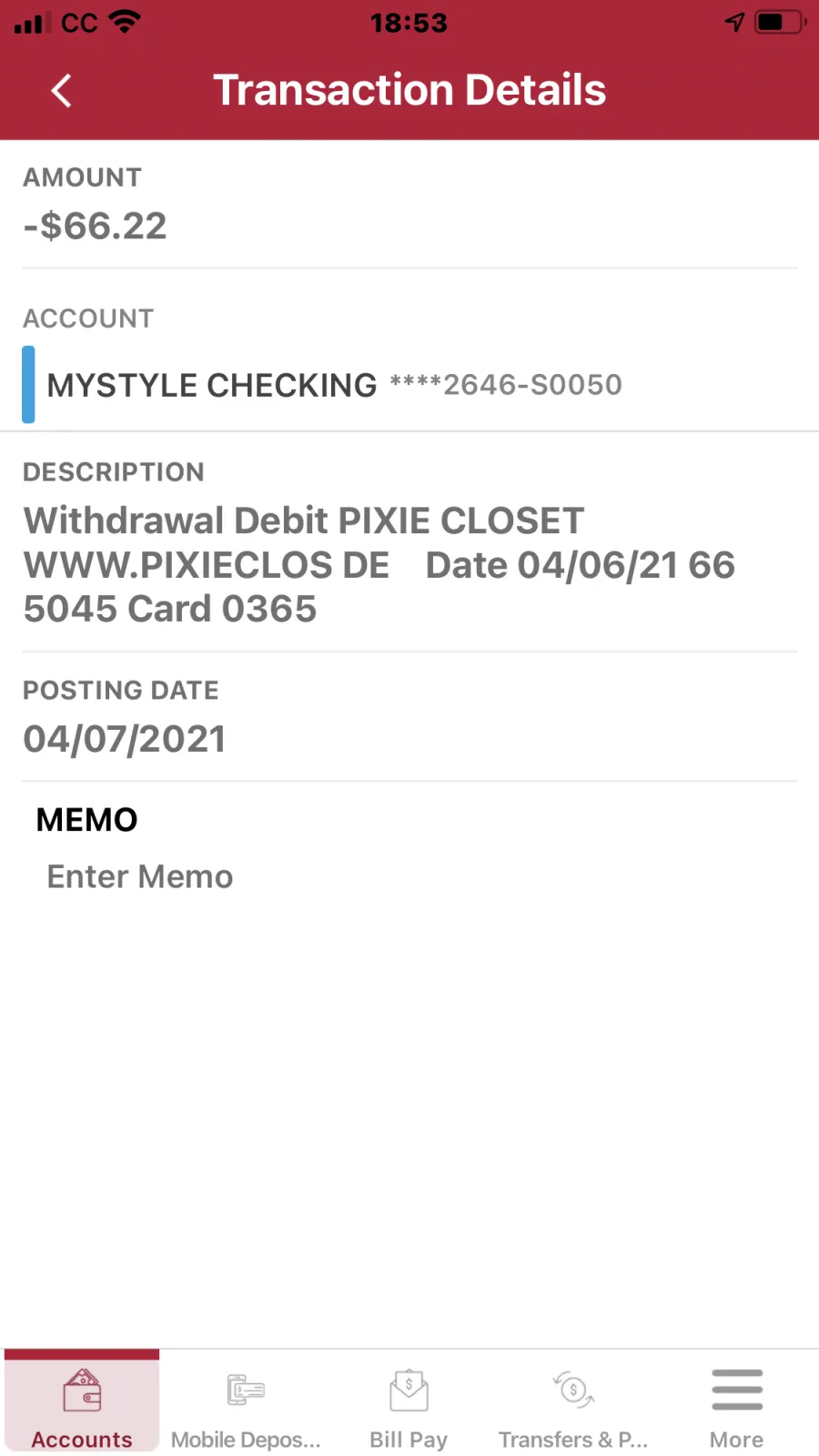819x1456 pixels.
Task: Switch to Transfers & Payments tab
Action: tap(573, 1401)
